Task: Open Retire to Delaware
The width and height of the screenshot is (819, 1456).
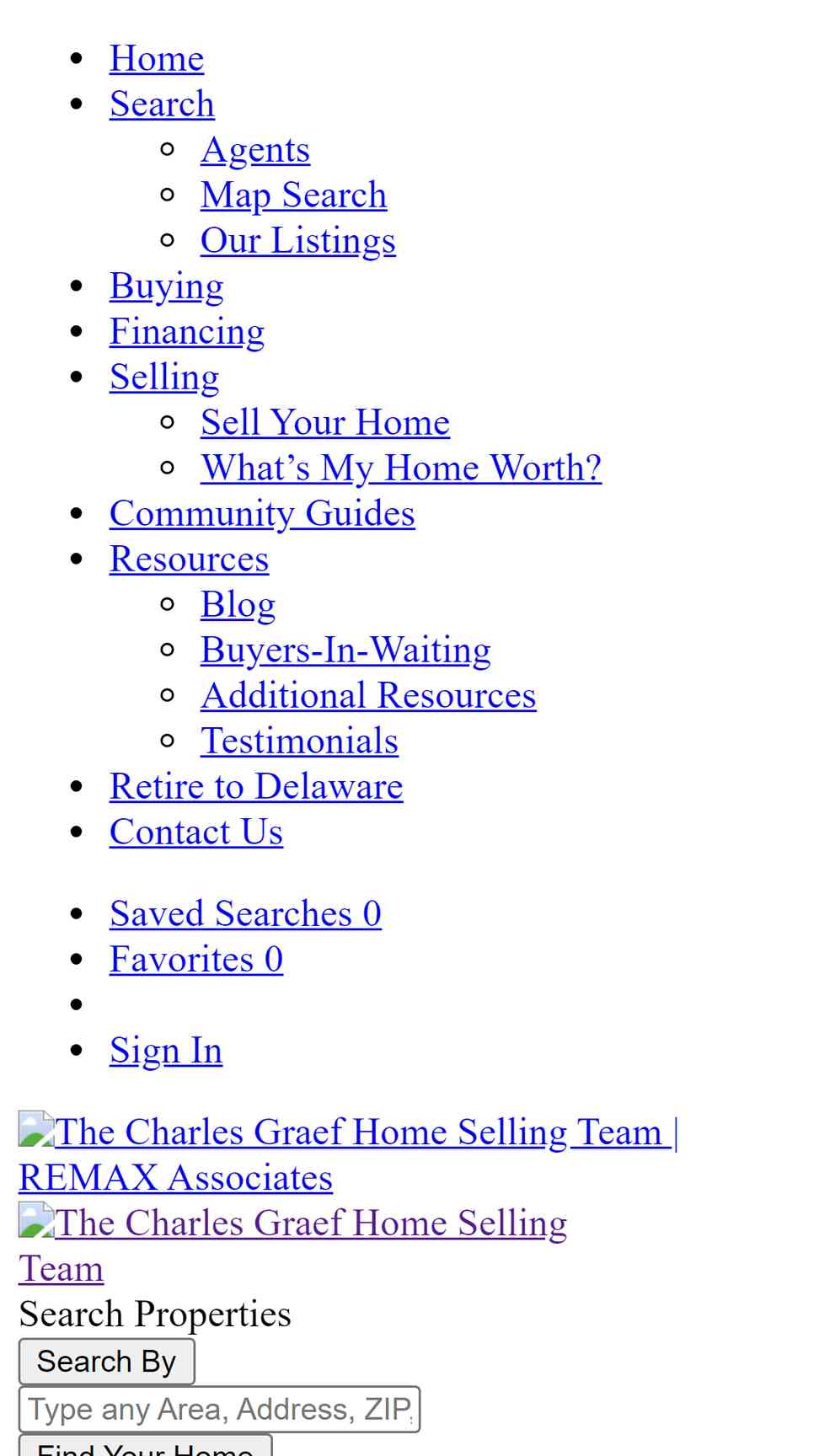Action: coord(256,787)
